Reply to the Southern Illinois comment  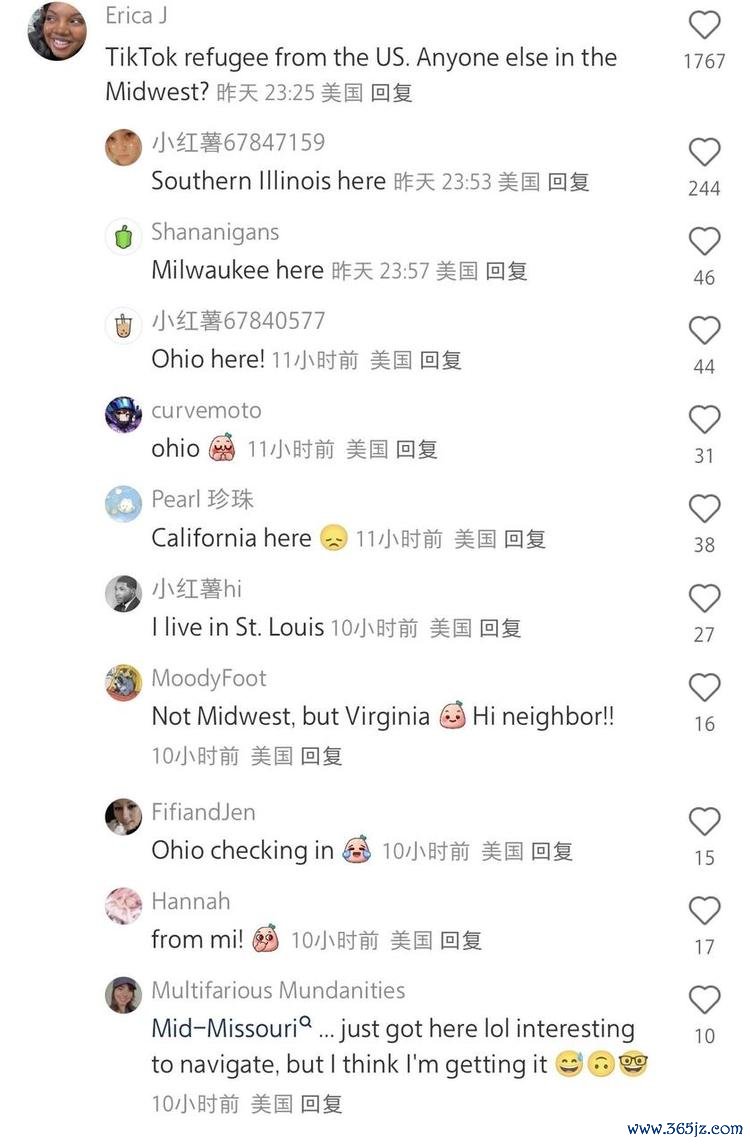pos(568,182)
